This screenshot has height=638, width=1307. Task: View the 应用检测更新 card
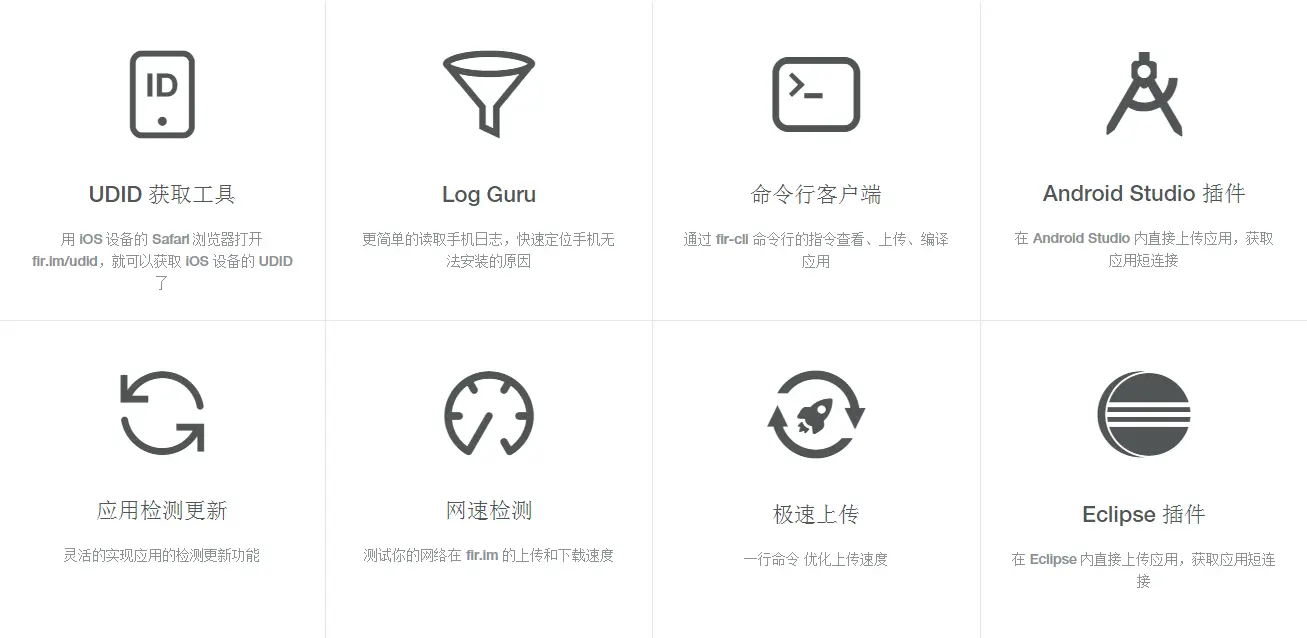click(x=162, y=510)
